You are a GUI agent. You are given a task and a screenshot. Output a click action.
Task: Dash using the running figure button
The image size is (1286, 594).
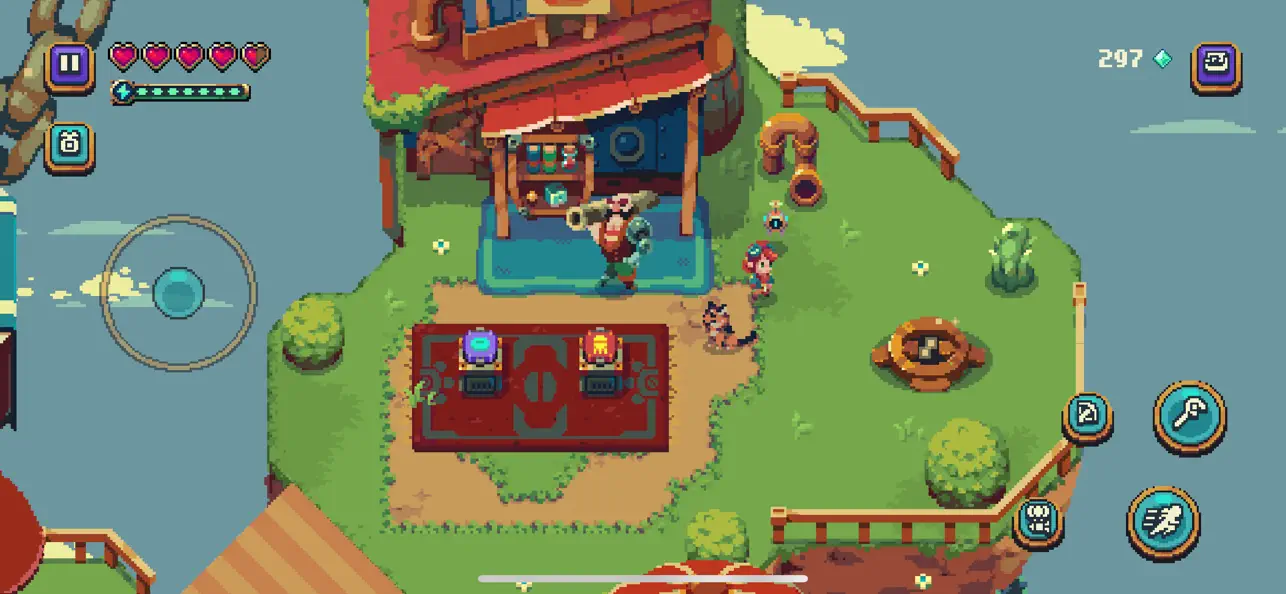1163,522
